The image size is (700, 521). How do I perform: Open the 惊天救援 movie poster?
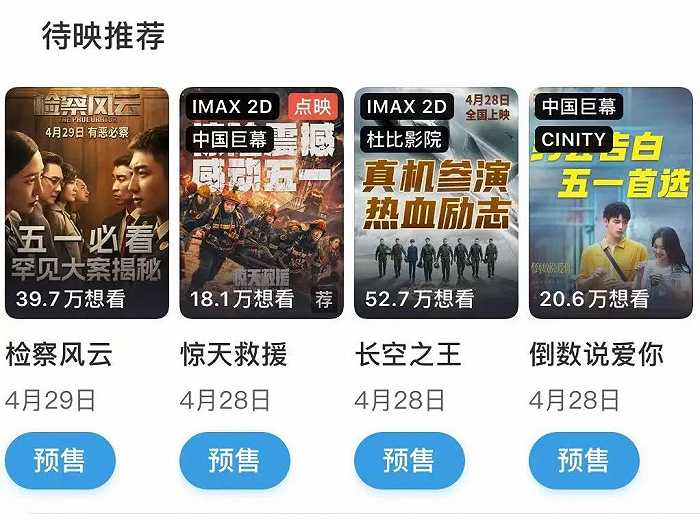(x=261, y=203)
